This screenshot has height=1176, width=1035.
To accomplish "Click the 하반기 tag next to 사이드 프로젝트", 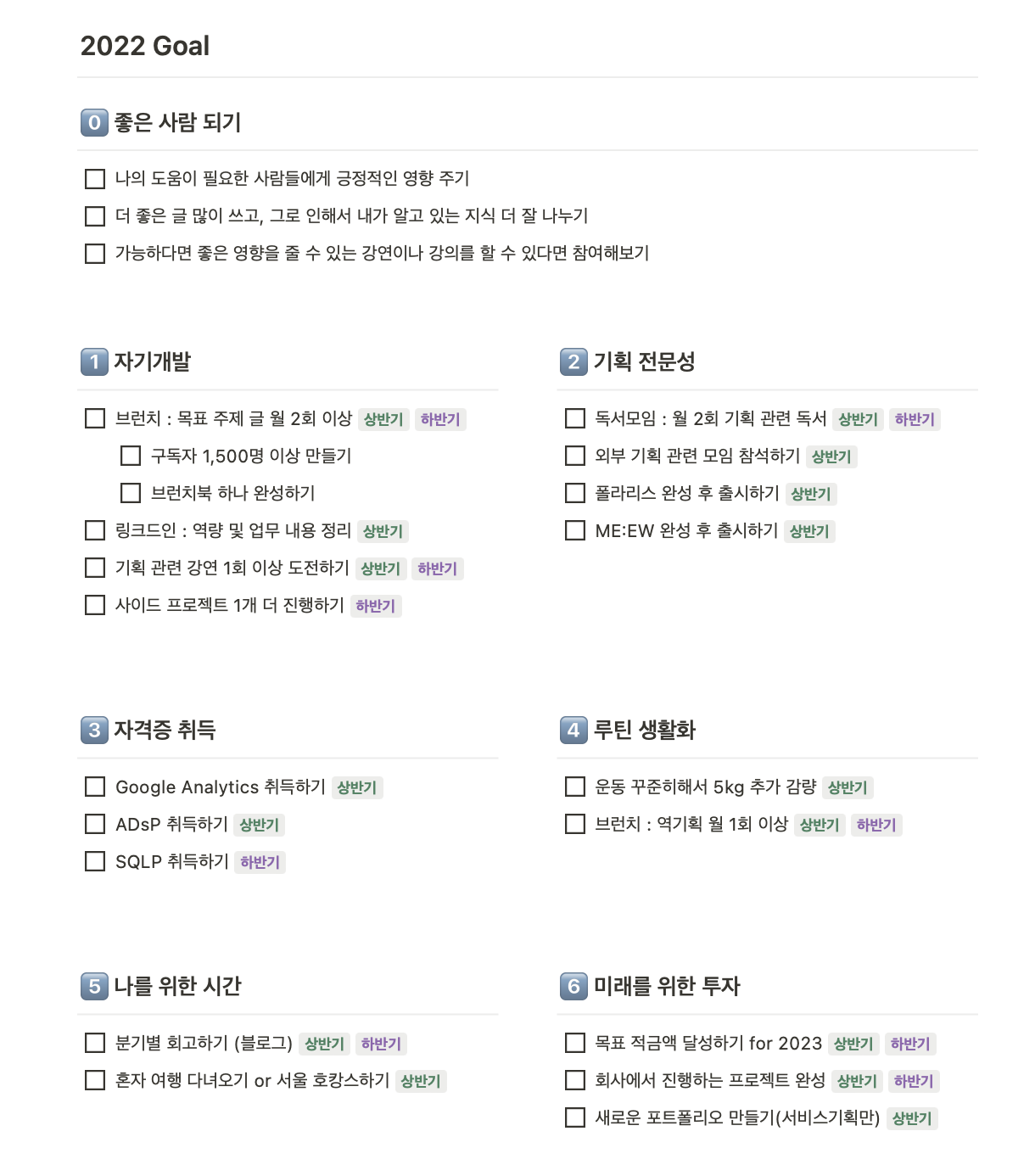I will point(376,606).
